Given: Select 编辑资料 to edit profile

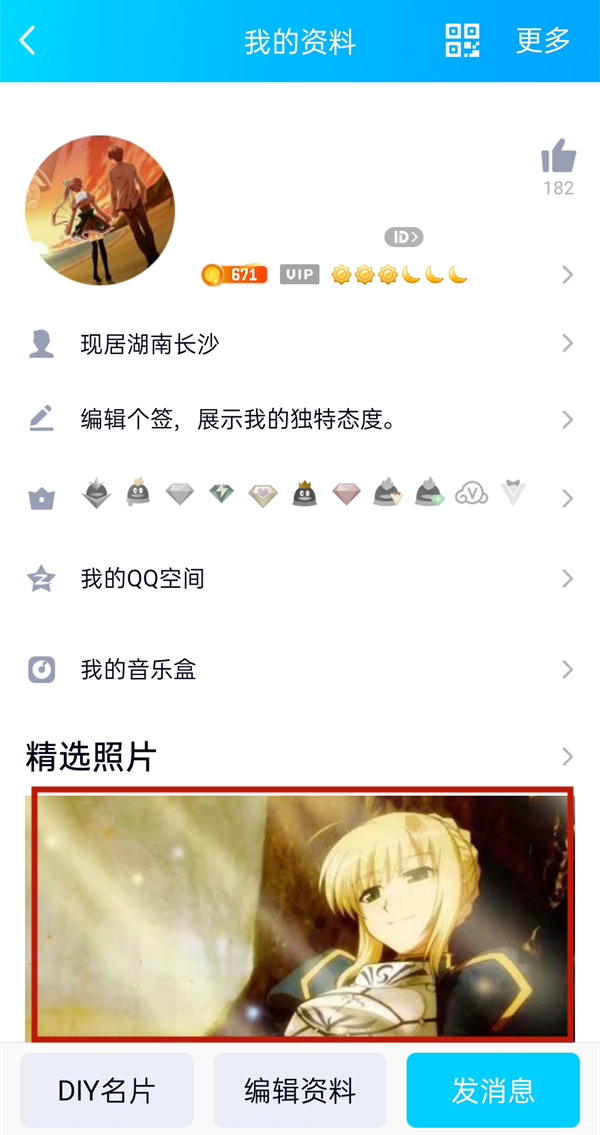Looking at the screenshot, I should [x=300, y=1090].
